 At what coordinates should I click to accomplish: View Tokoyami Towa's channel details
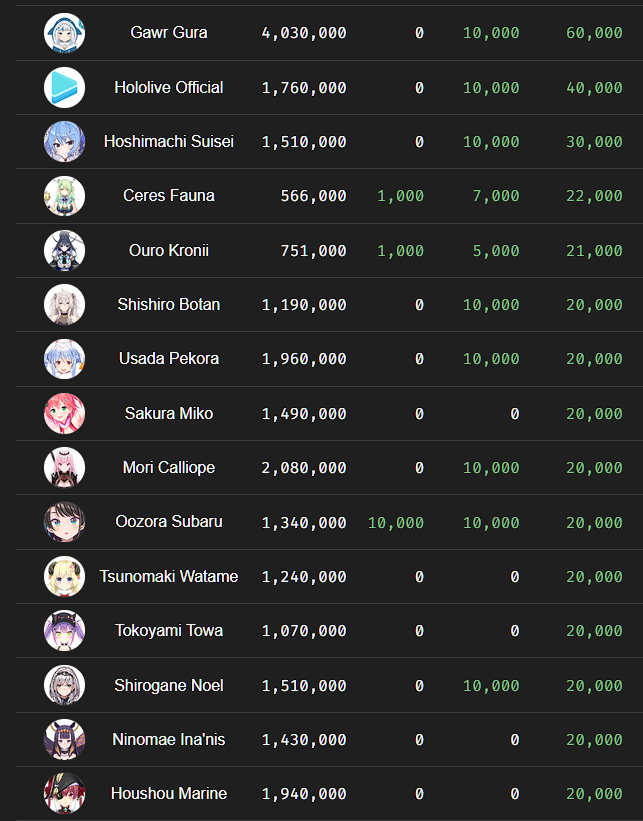[169, 631]
